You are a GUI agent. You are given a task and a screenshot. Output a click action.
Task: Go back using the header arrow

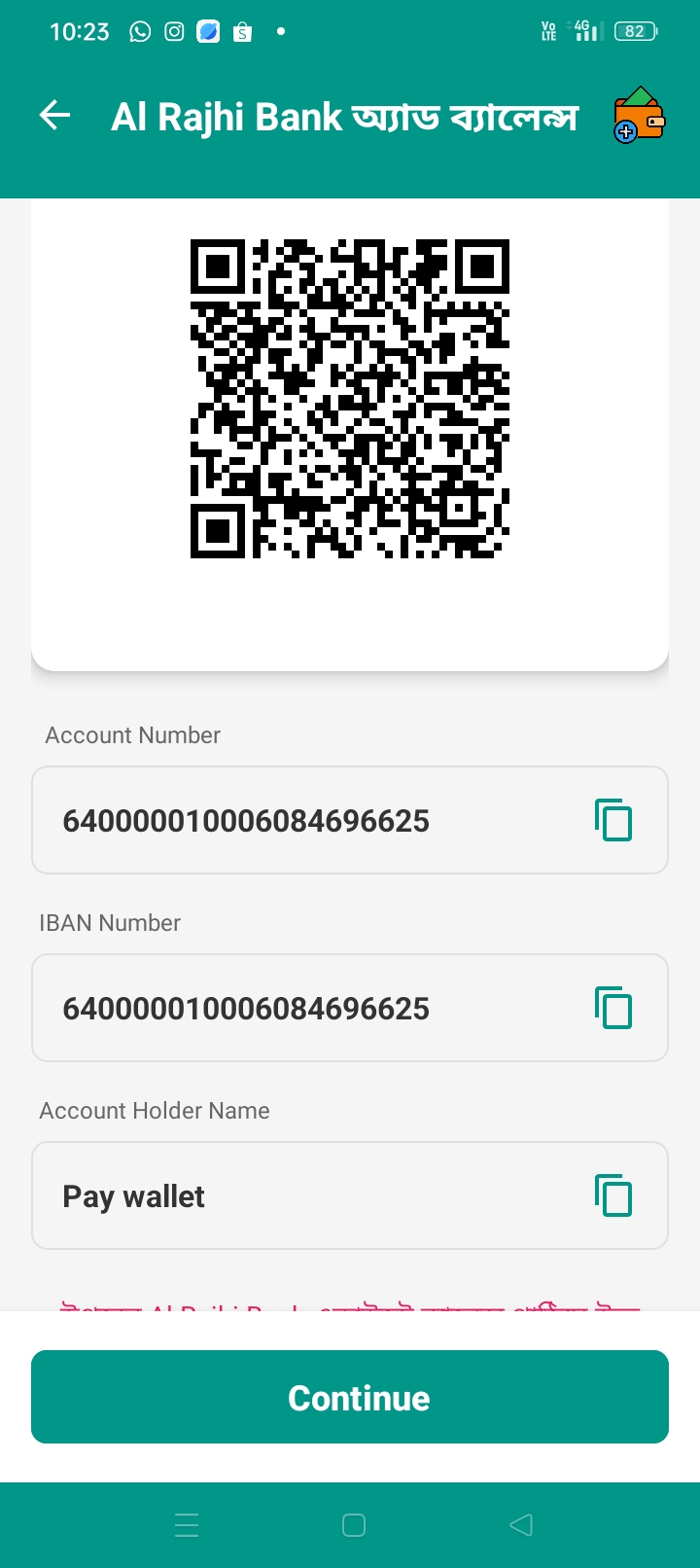point(55,116)
